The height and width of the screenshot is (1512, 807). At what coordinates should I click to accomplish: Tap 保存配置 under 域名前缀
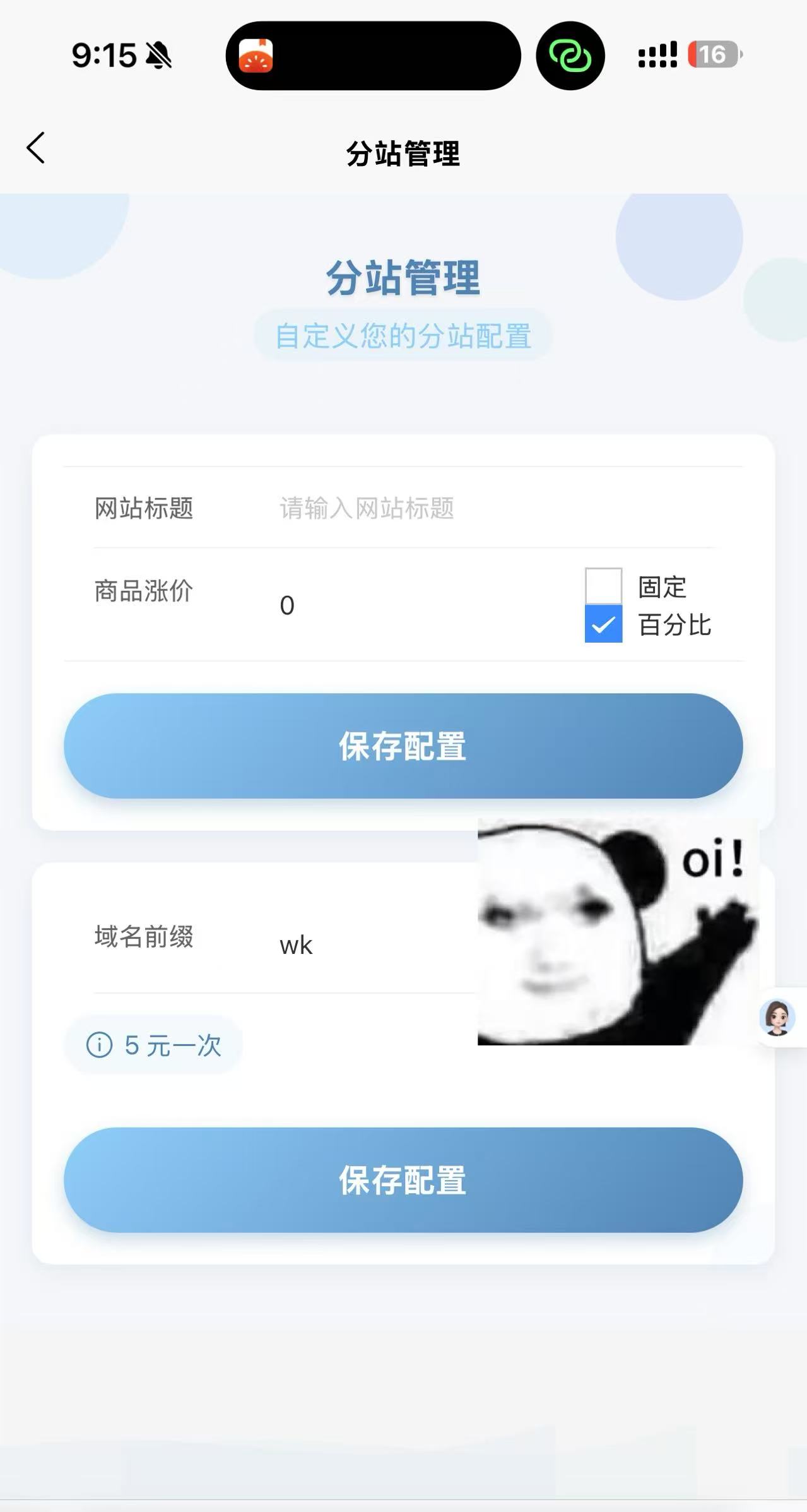[x=403, y=1180]
